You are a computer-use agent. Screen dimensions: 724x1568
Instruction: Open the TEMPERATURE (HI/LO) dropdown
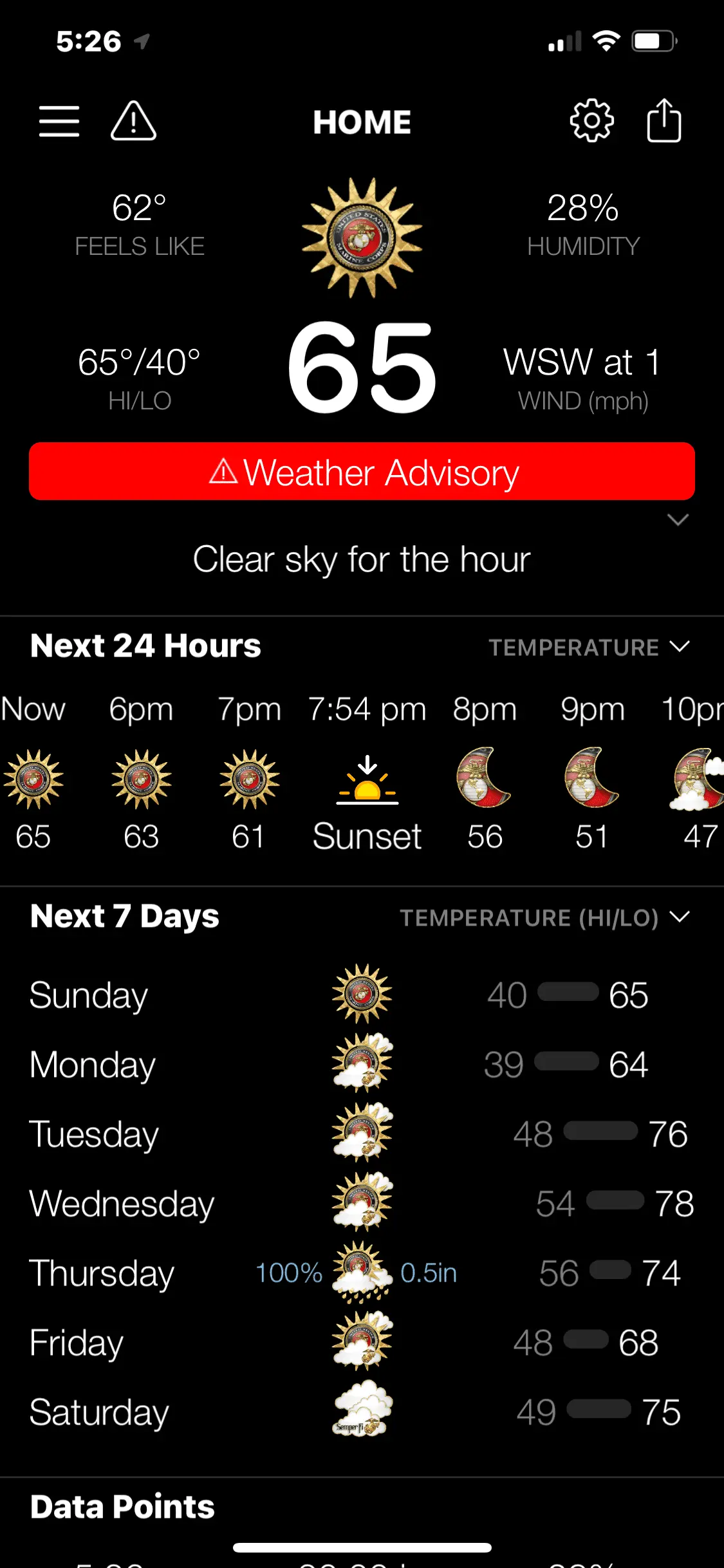pyautogui.click(x=544, y=917)
